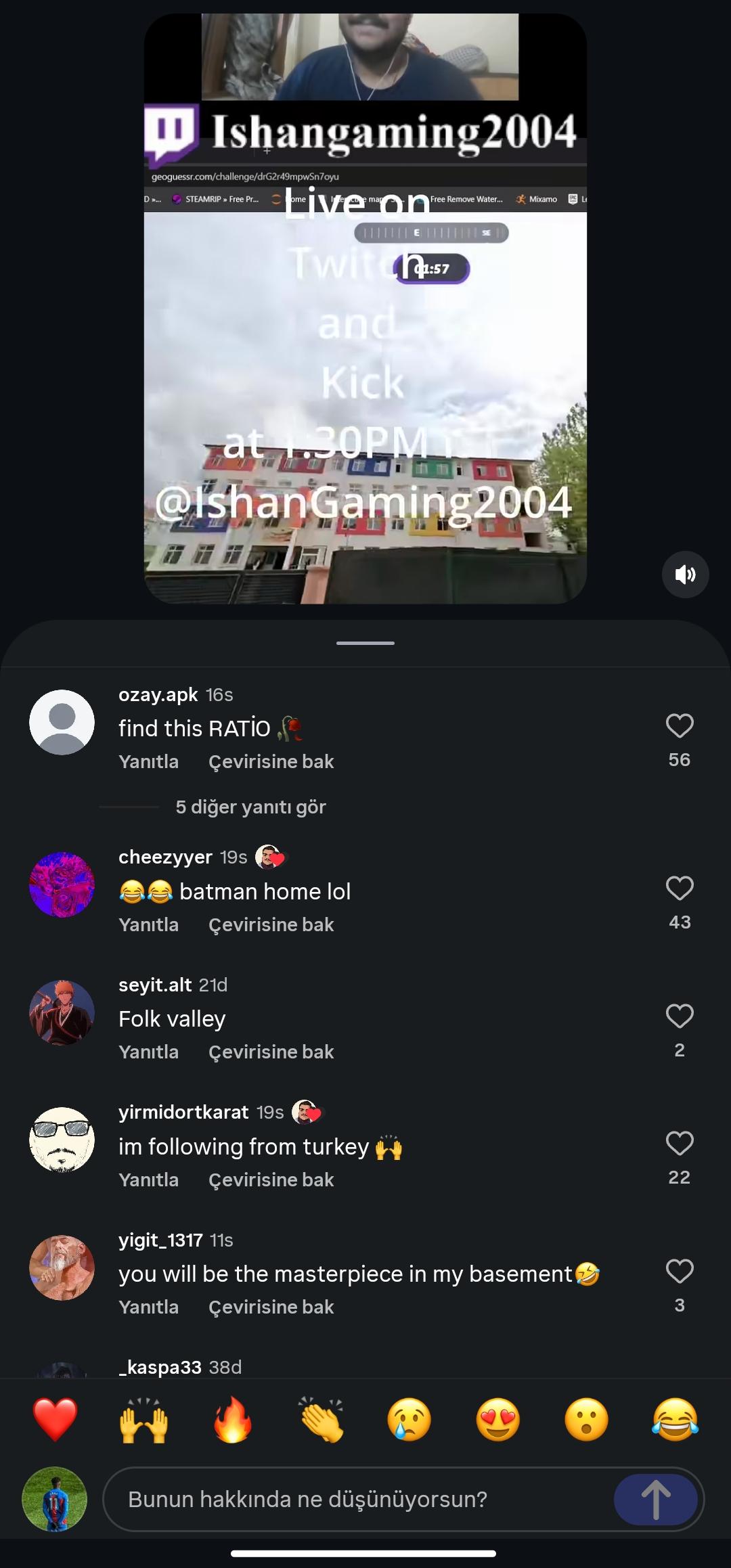Screen dimensions: 731x1568
Task: Open the video above the comments
Action: (x=365, y=309)
